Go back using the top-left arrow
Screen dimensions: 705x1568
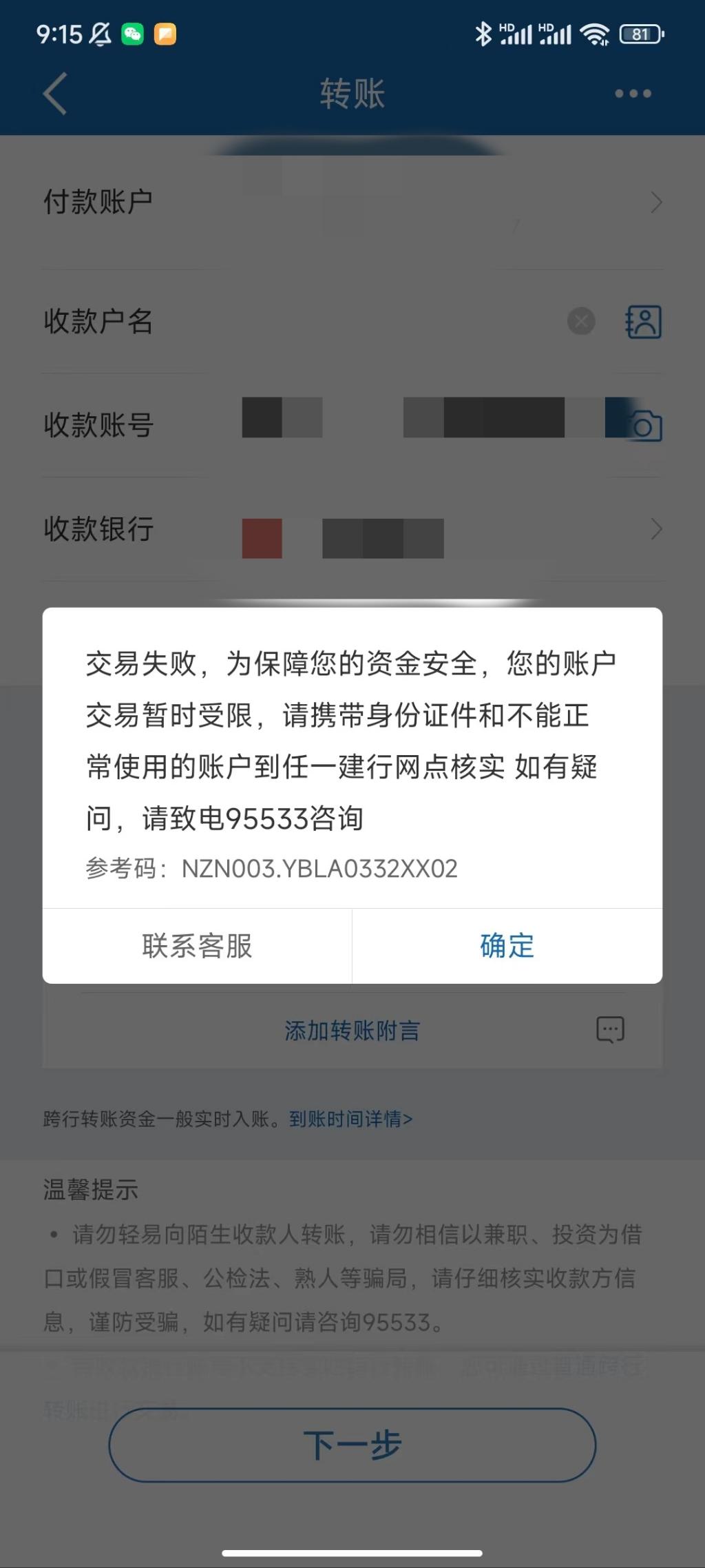(x=55, y=93)
